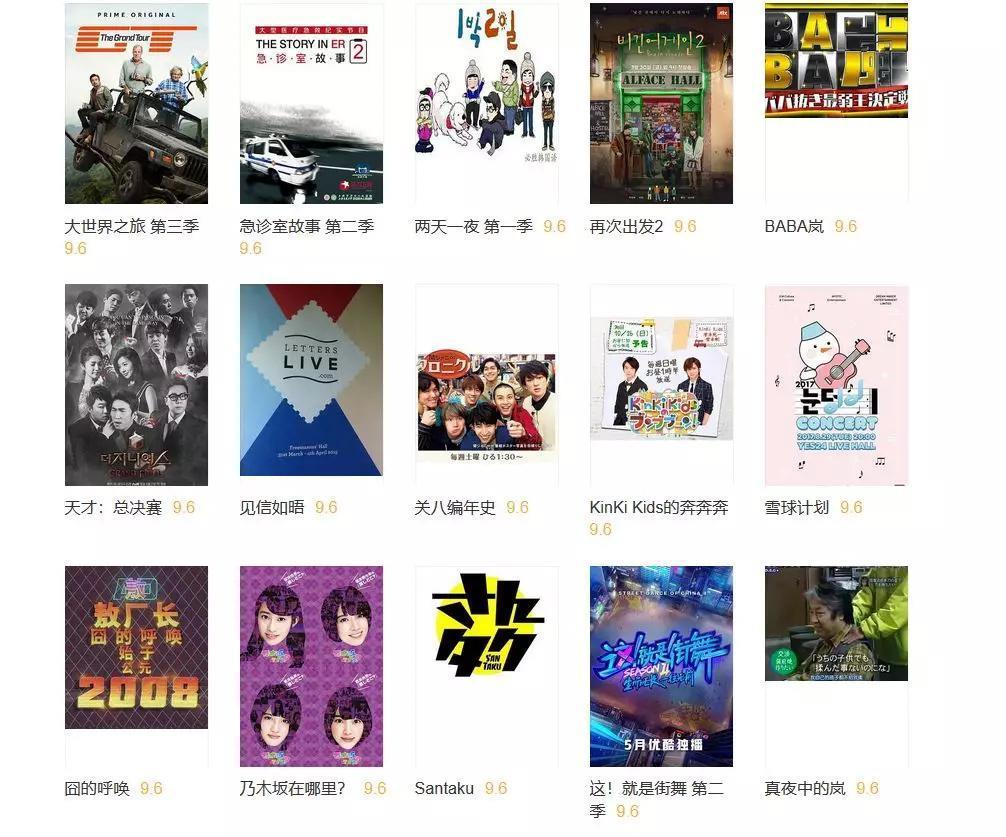The image size is (1006, 837).
Task: Open 天才：总决赛 poster
Action: (x=136, y=385)
